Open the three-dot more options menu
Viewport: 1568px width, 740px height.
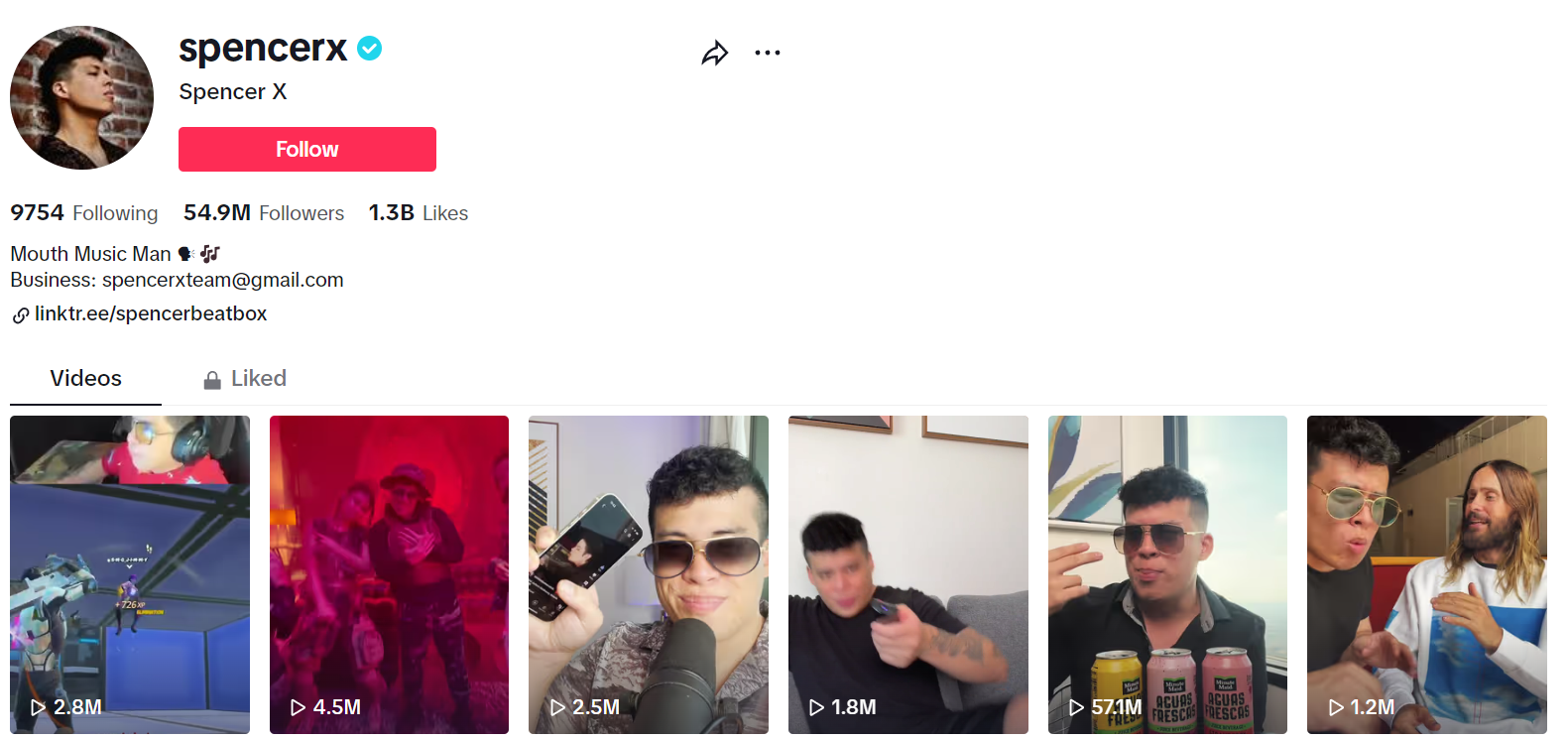(x=767, y=53)
